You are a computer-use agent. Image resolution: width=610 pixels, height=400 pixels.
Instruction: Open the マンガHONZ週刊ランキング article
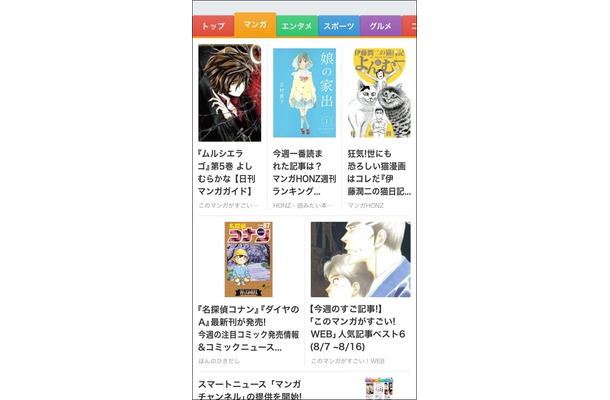[304, 170]
